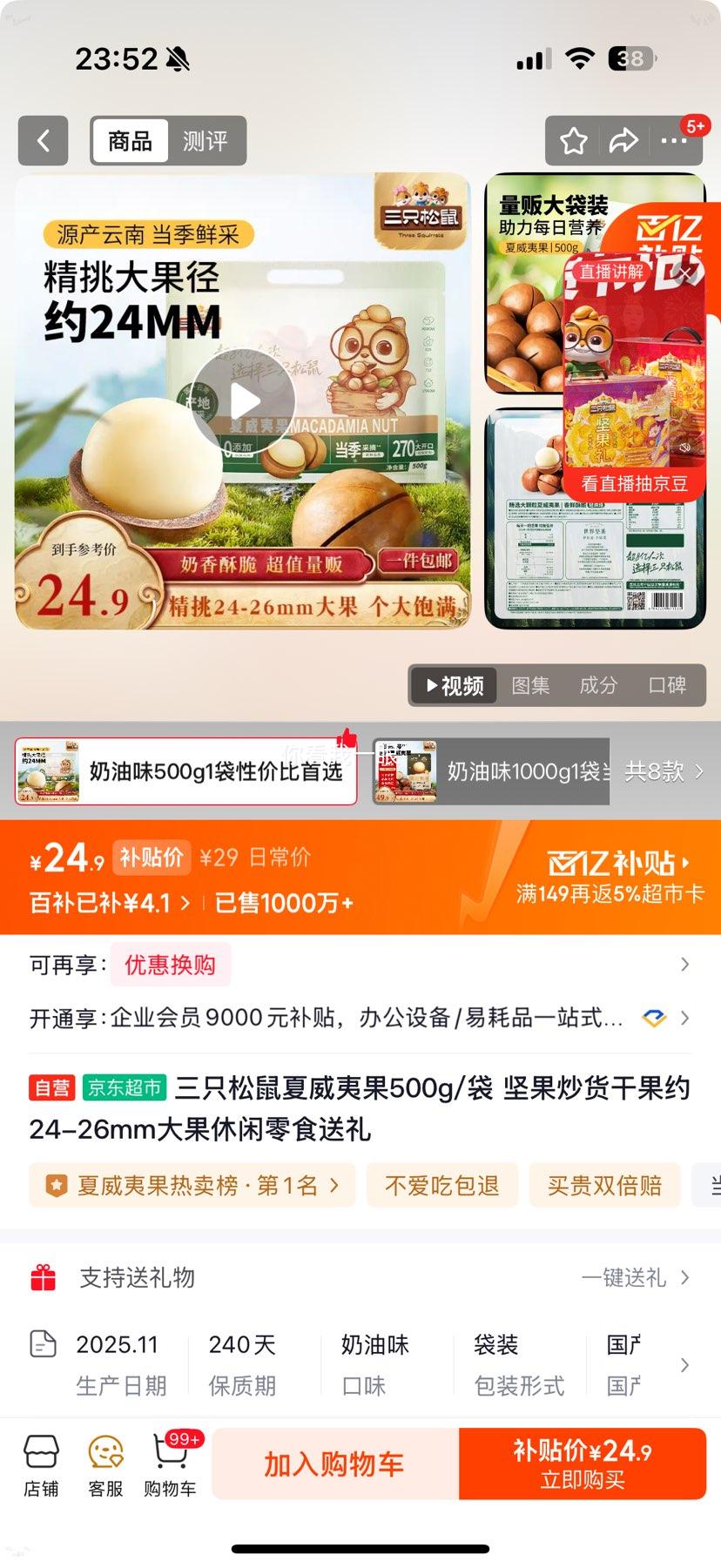Open the more options icon with 5+ badge
This screenshot has width=721, height=1568.
coord(677,140)
